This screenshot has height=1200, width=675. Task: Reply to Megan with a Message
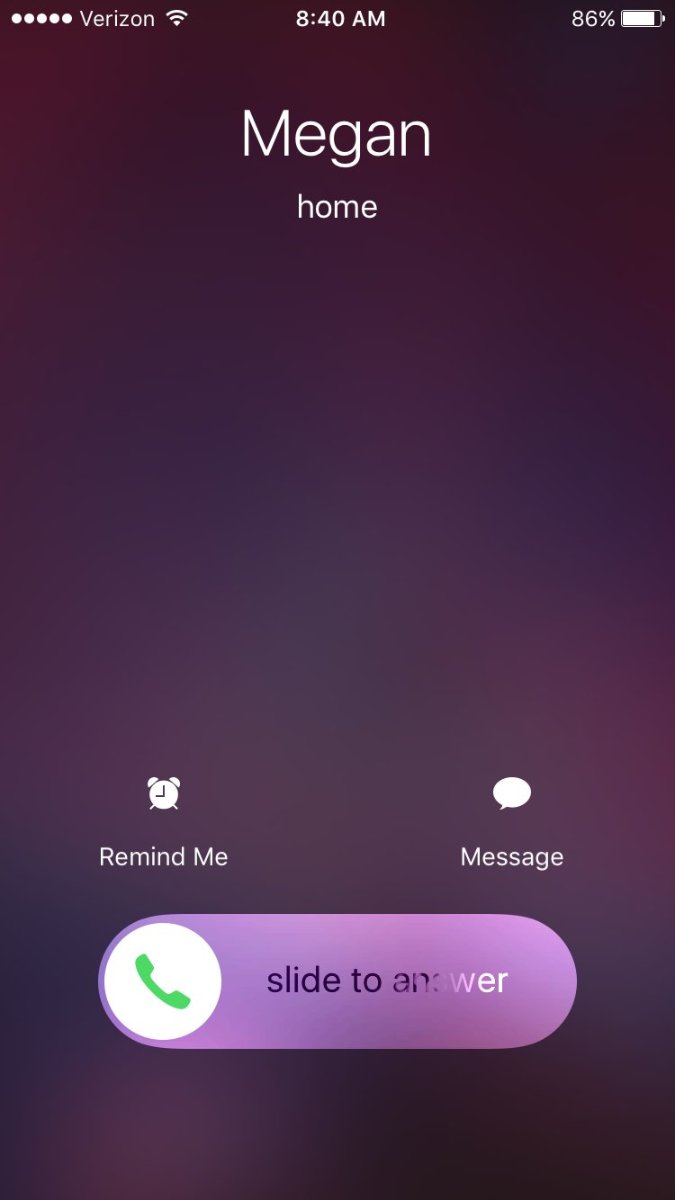511,795
